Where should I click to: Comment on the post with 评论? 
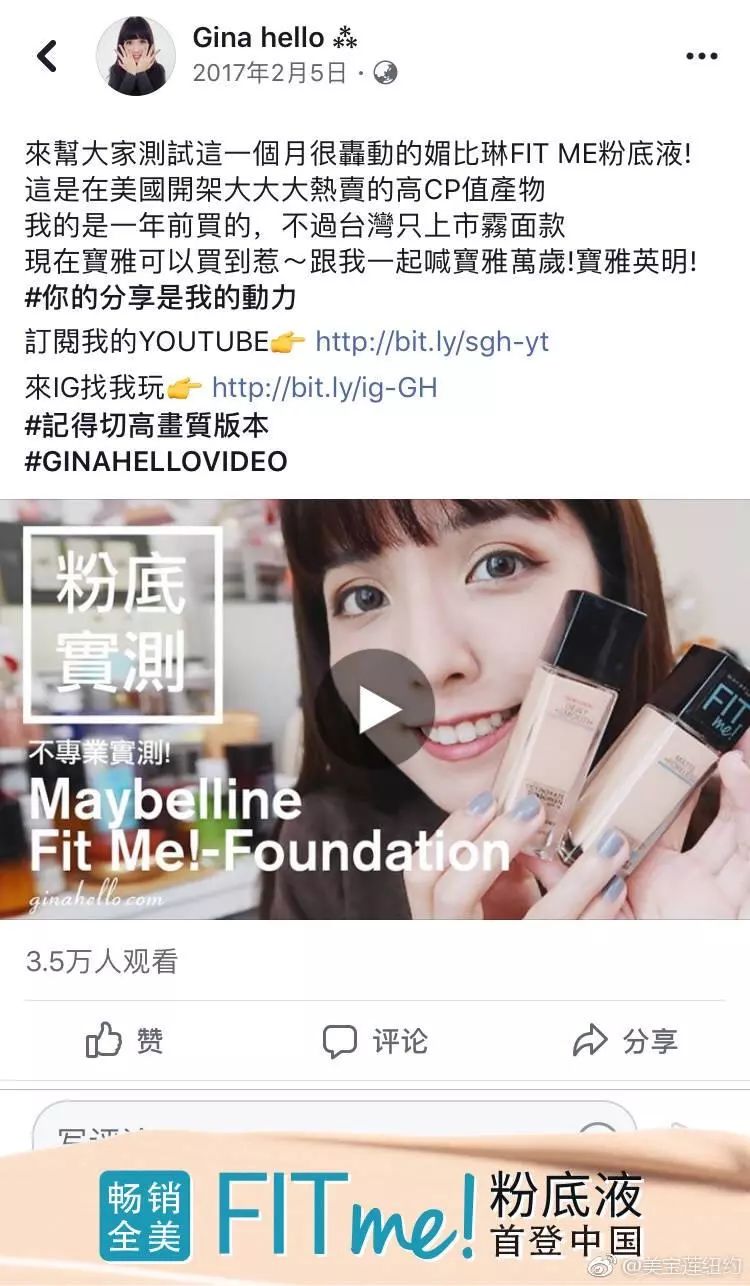(375, 1041)
